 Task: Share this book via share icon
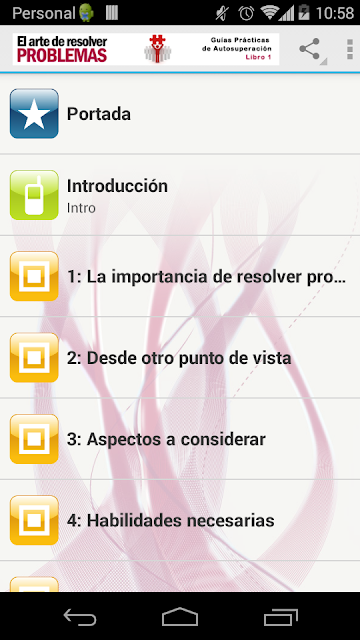point(309,49)
